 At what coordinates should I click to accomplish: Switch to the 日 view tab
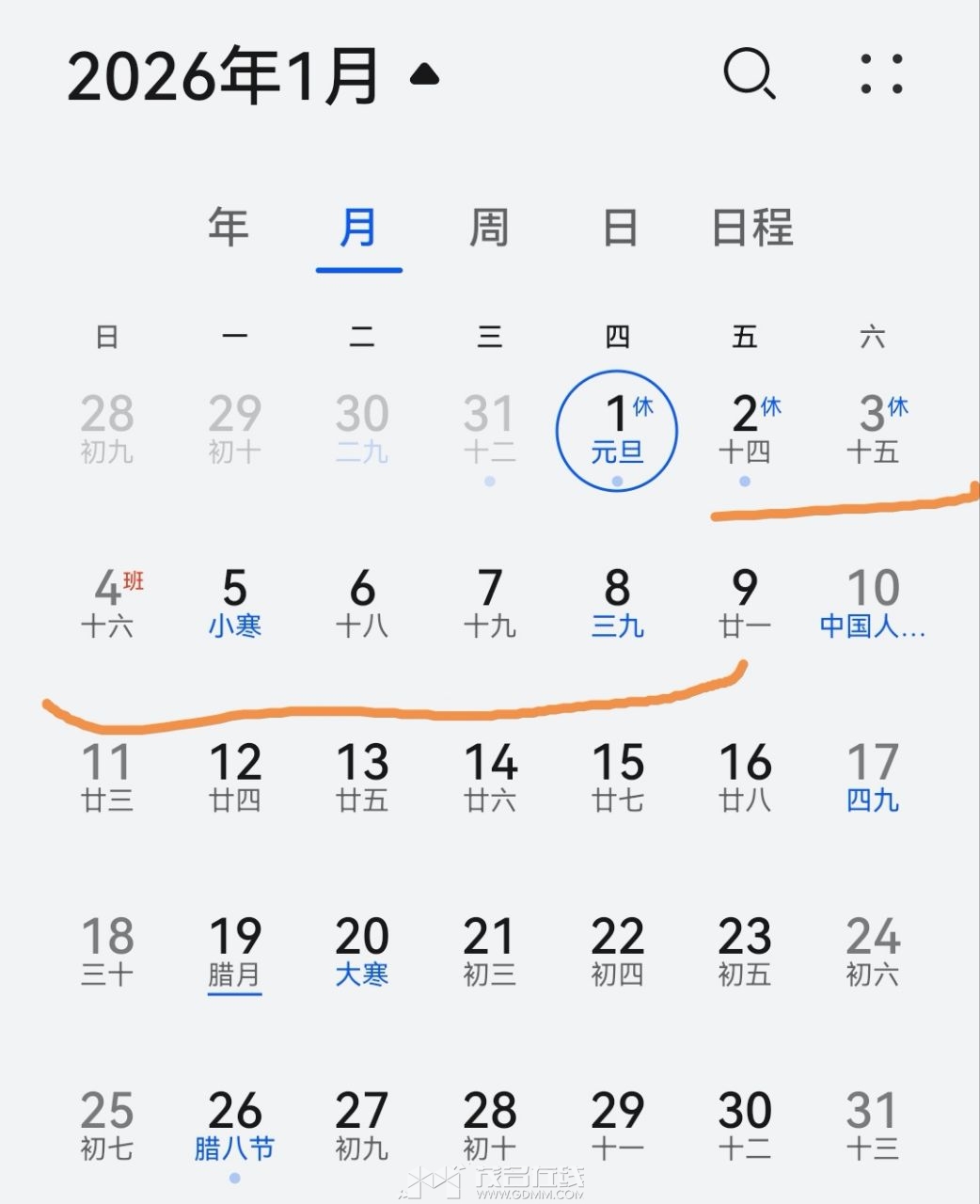(620, 228)
